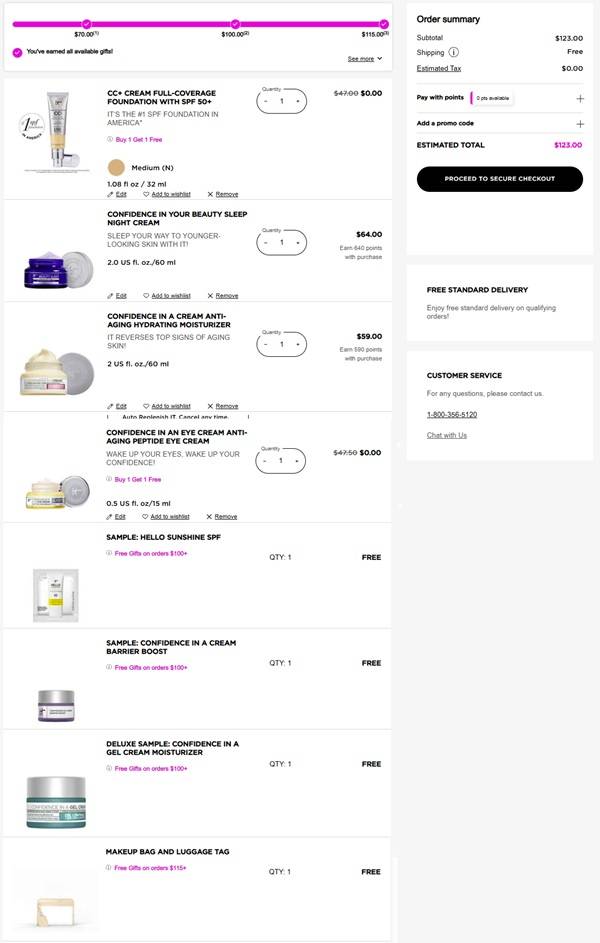Decrease Peptide Eye Cream quantity

(266, 461)
